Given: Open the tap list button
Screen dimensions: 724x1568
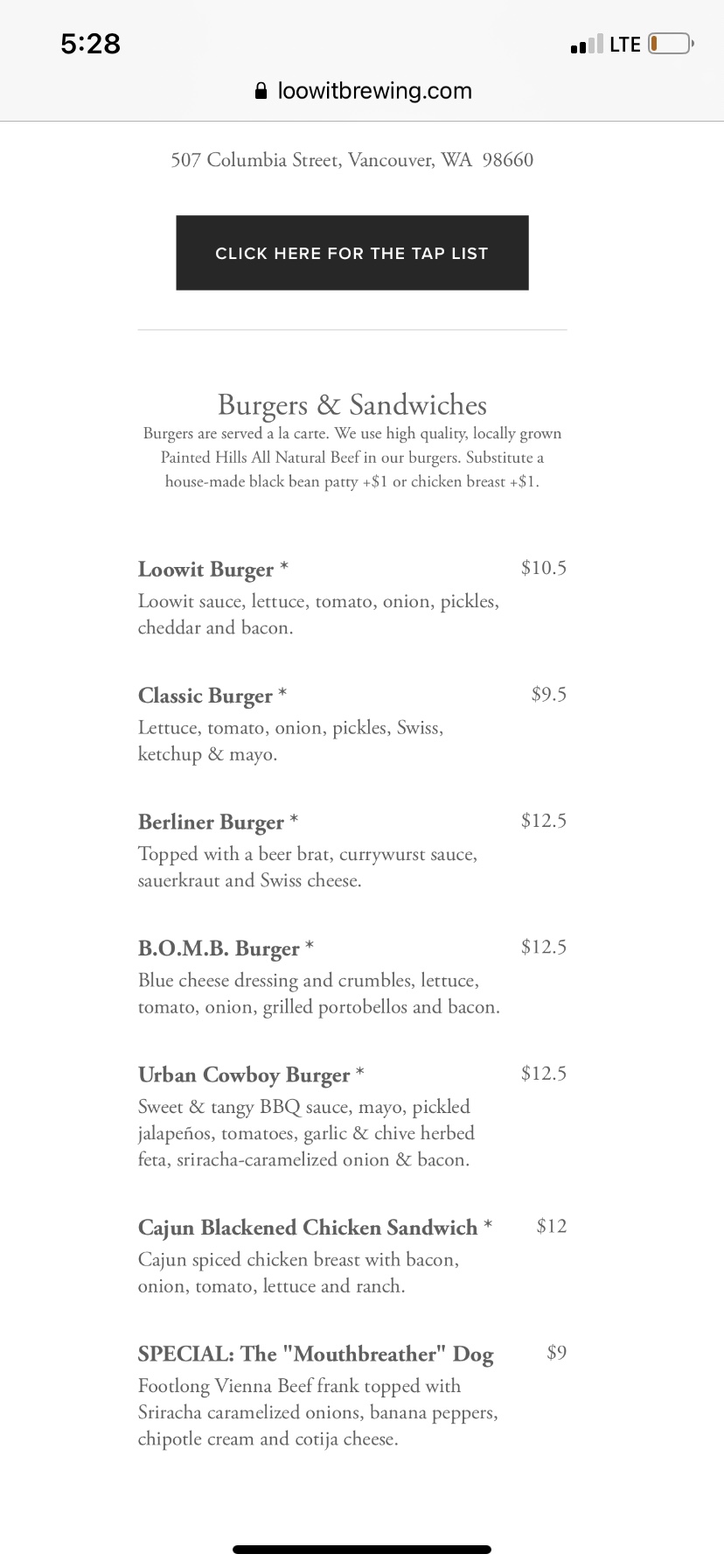Looking at the screenshot, I should coord(352,253).
